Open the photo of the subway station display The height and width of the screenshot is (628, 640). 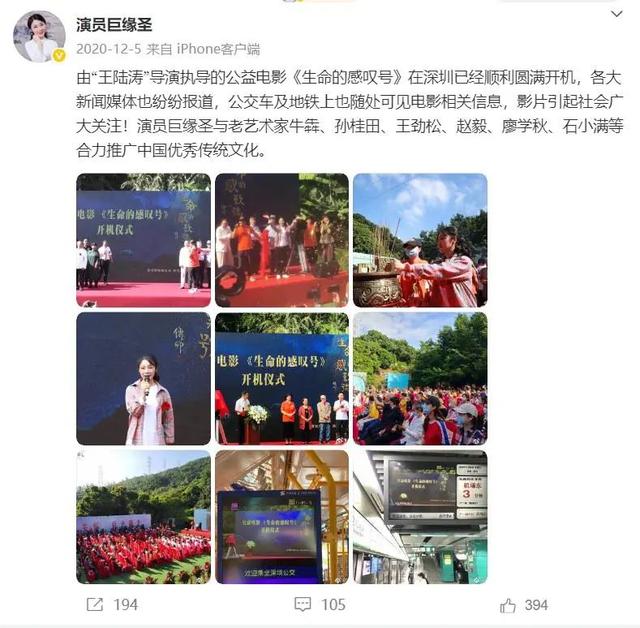point(419,516)
